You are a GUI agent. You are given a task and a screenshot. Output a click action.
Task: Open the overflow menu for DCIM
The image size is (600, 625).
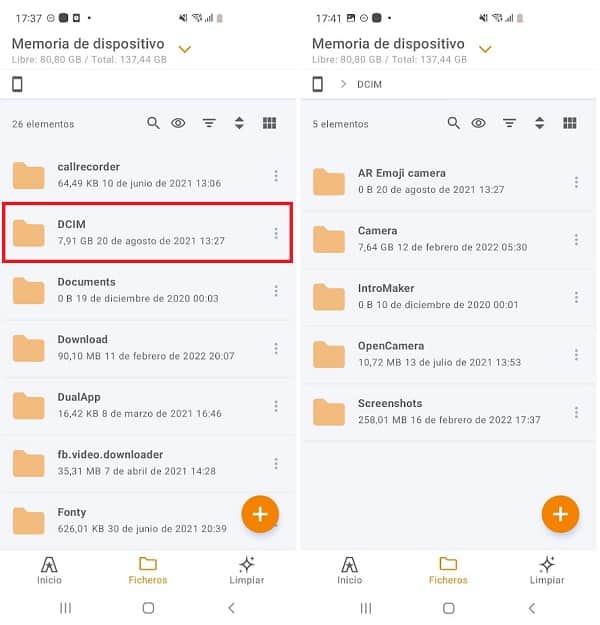pyautogui.click(x=276, y=233)
